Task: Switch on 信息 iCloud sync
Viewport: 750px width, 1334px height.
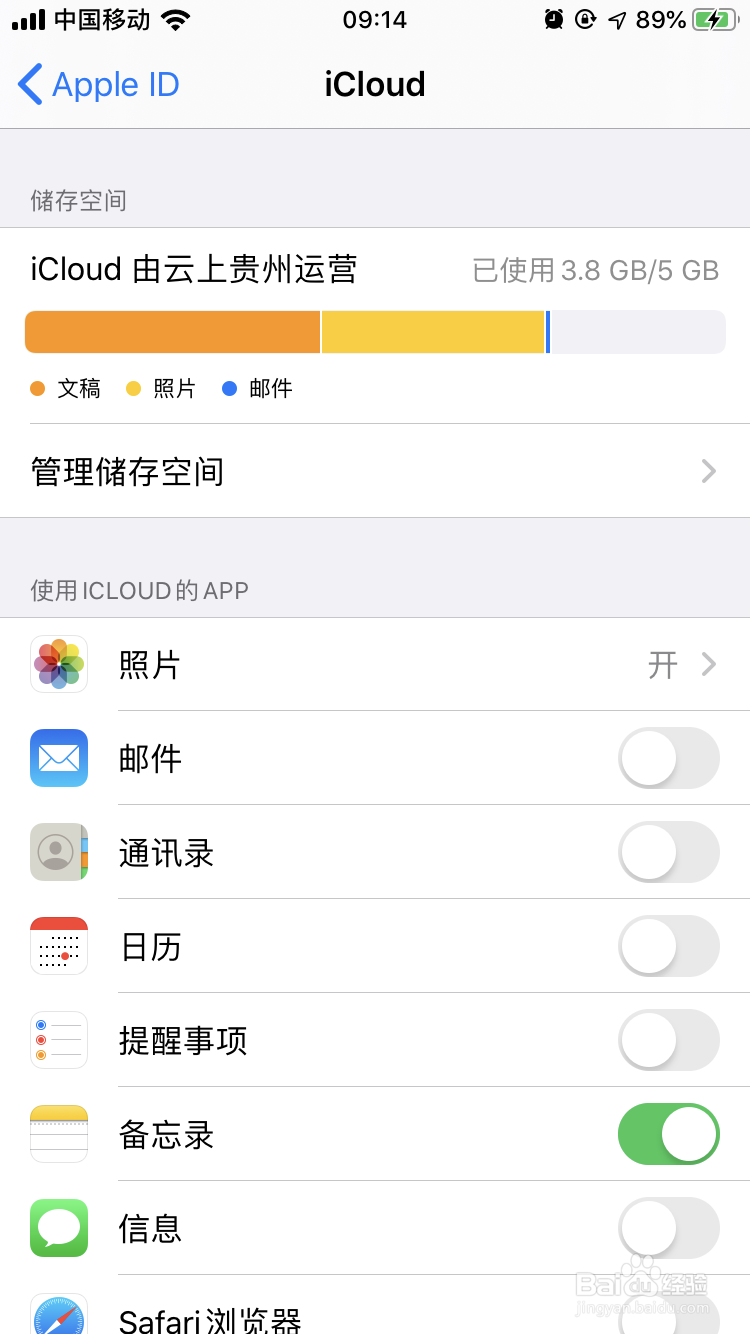Action: coord(668,1229)
